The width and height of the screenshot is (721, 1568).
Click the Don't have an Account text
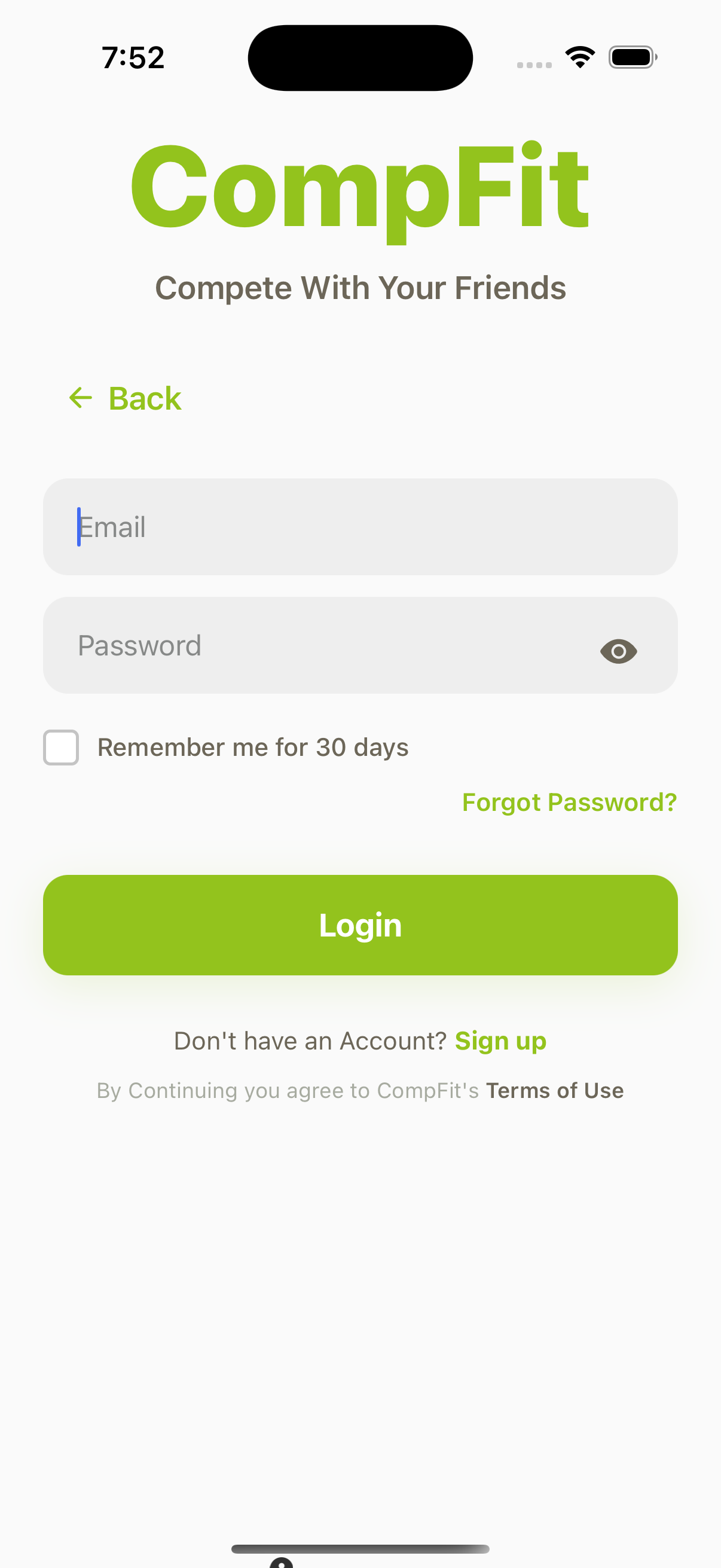pyautogui.click(x=310, y=1041)
